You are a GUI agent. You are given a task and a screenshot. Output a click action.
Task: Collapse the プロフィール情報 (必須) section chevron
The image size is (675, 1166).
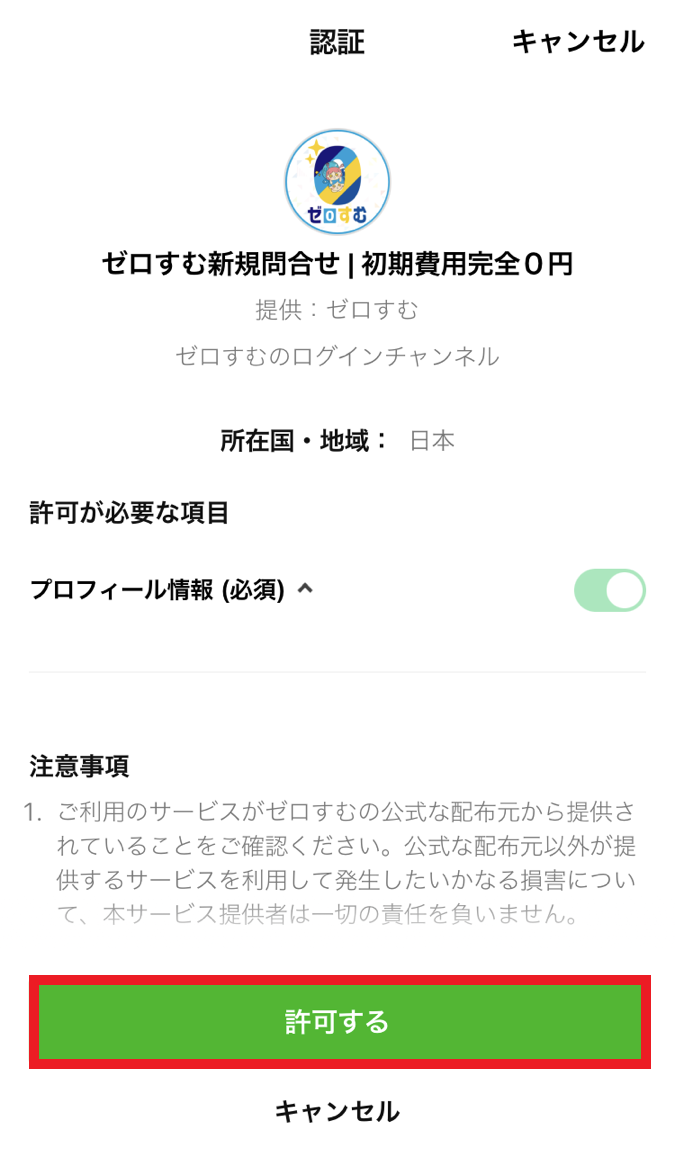[x=306, y=589]
